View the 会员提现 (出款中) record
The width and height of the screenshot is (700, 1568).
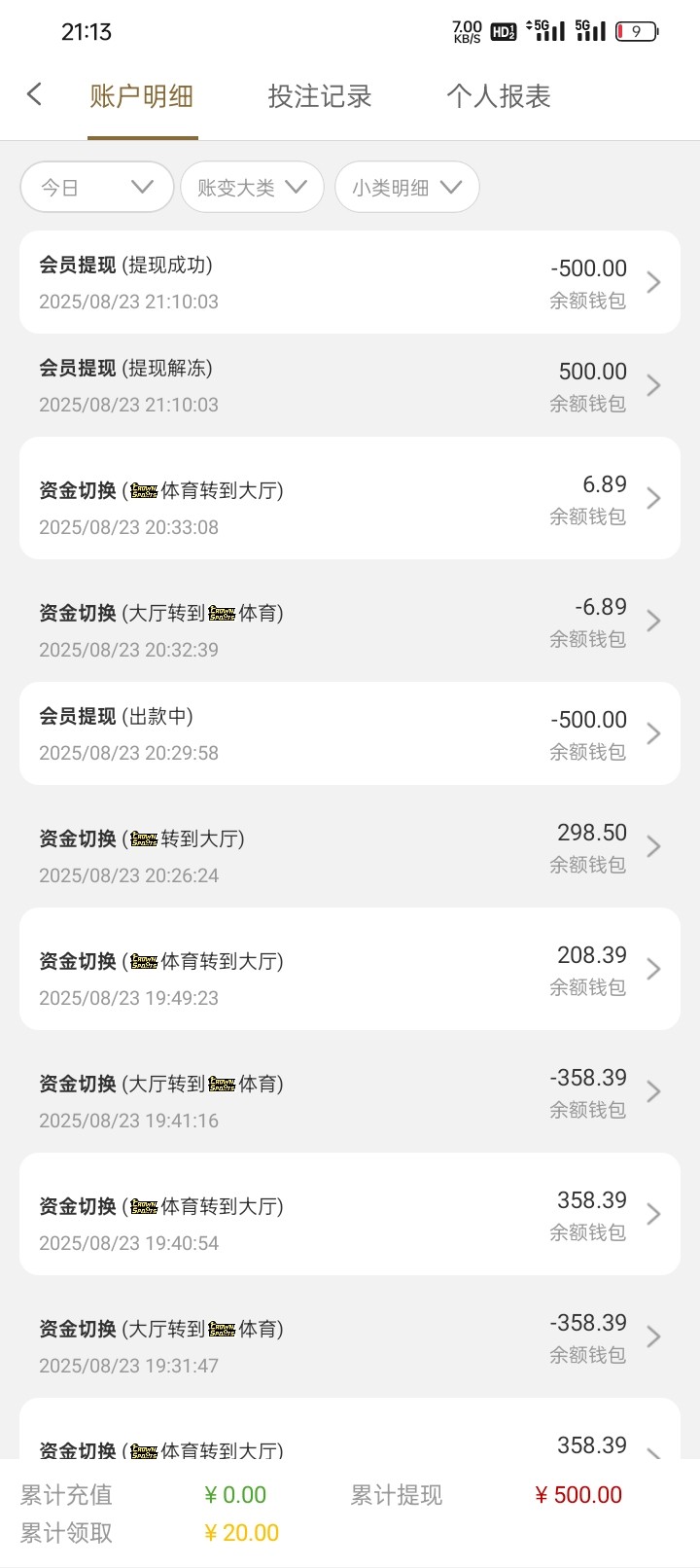(350, 733)
